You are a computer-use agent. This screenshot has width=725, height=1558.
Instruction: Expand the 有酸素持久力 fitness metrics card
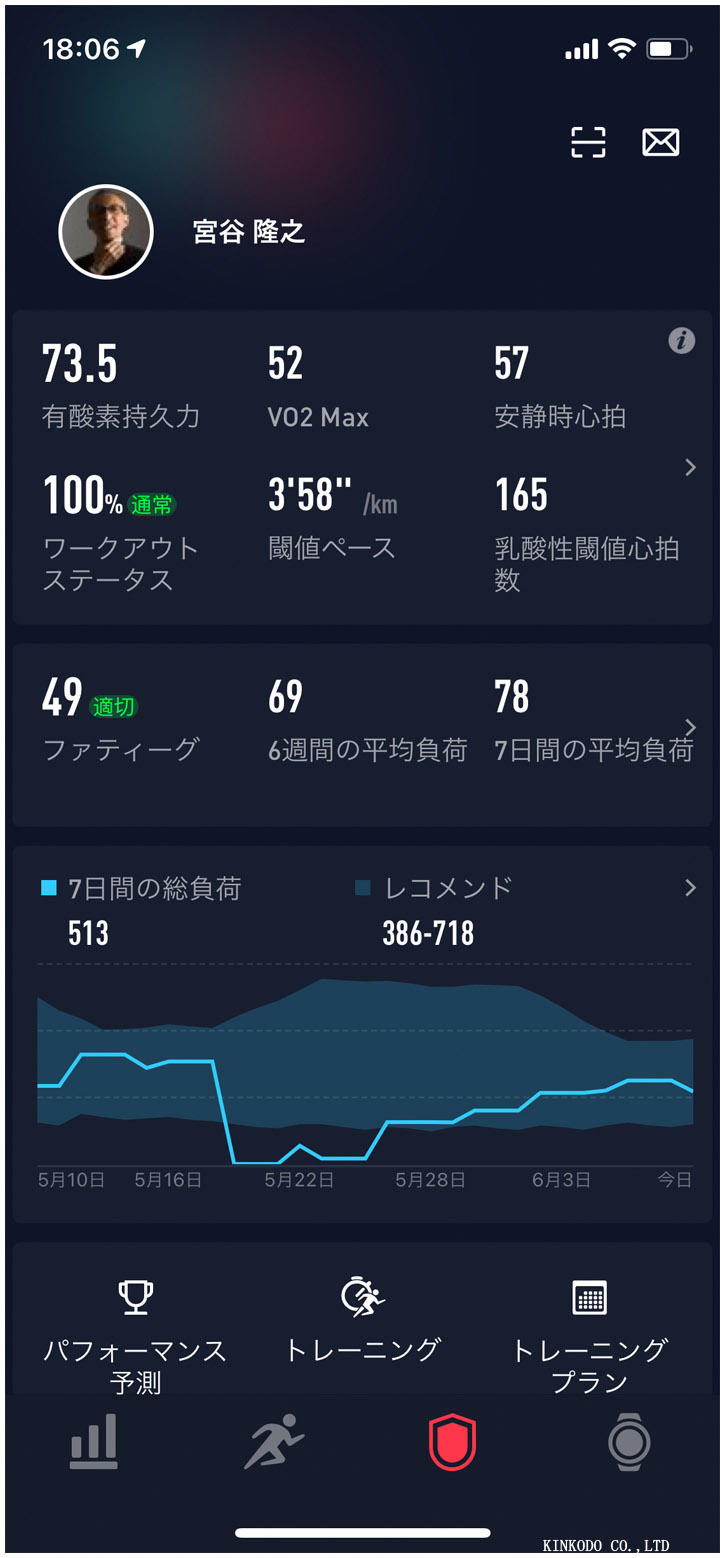(690, 467)
